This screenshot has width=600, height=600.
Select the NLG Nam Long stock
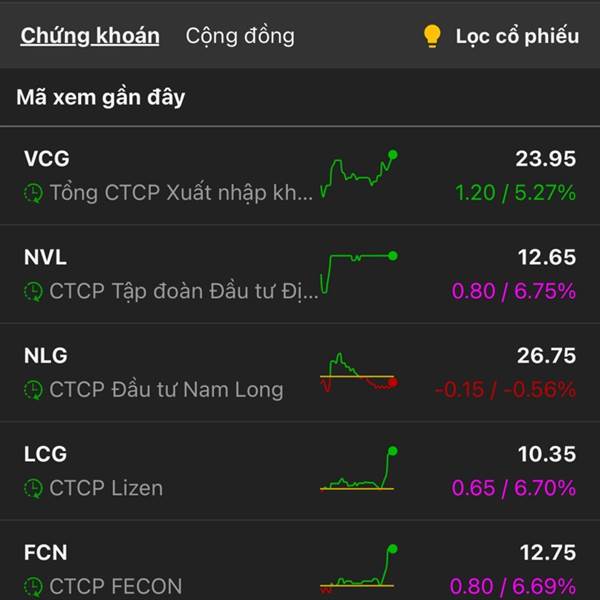(300, 372)
